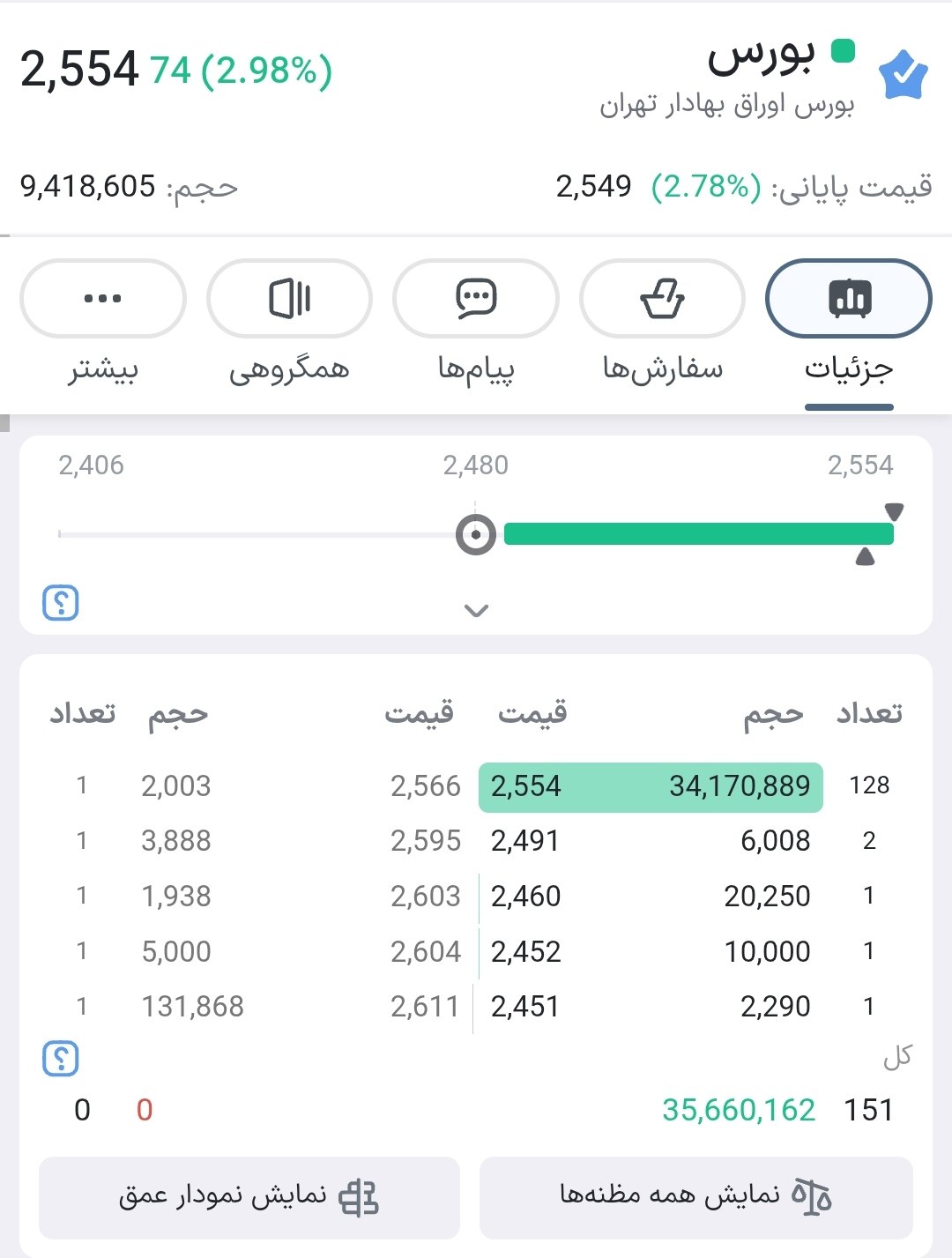Tap the blue star badge beside بورس
This screenshot has height=1258, width=952.
click(904, 76)
